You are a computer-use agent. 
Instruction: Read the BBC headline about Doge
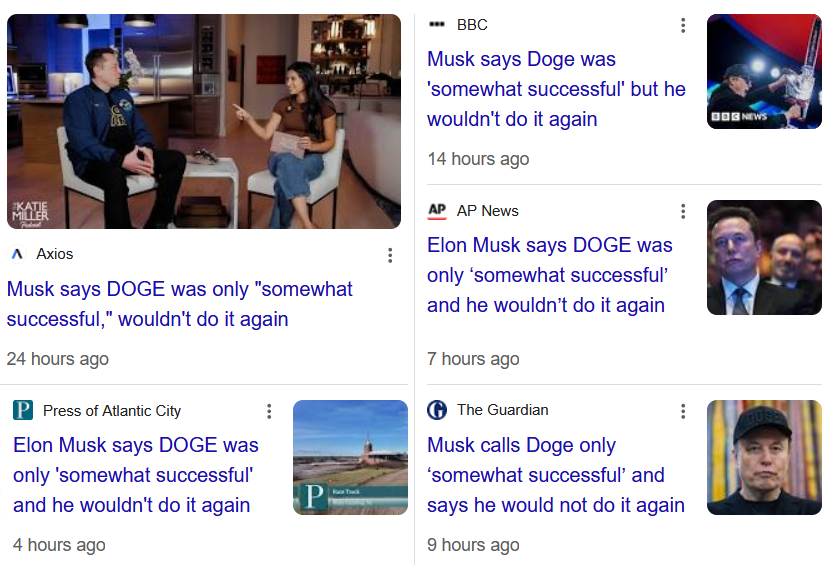556,89
